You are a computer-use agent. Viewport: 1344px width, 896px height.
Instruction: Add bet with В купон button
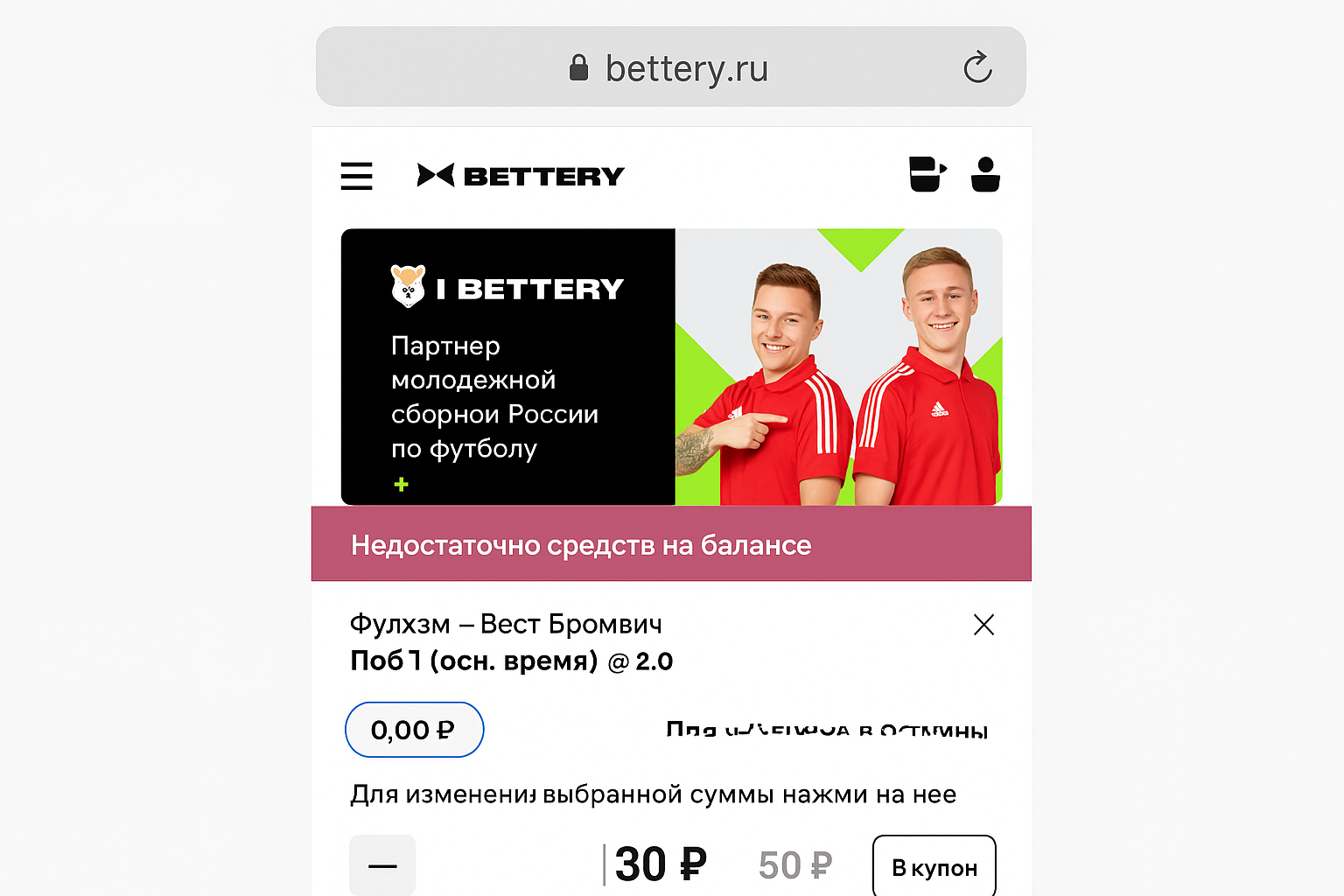coord(934,867)
